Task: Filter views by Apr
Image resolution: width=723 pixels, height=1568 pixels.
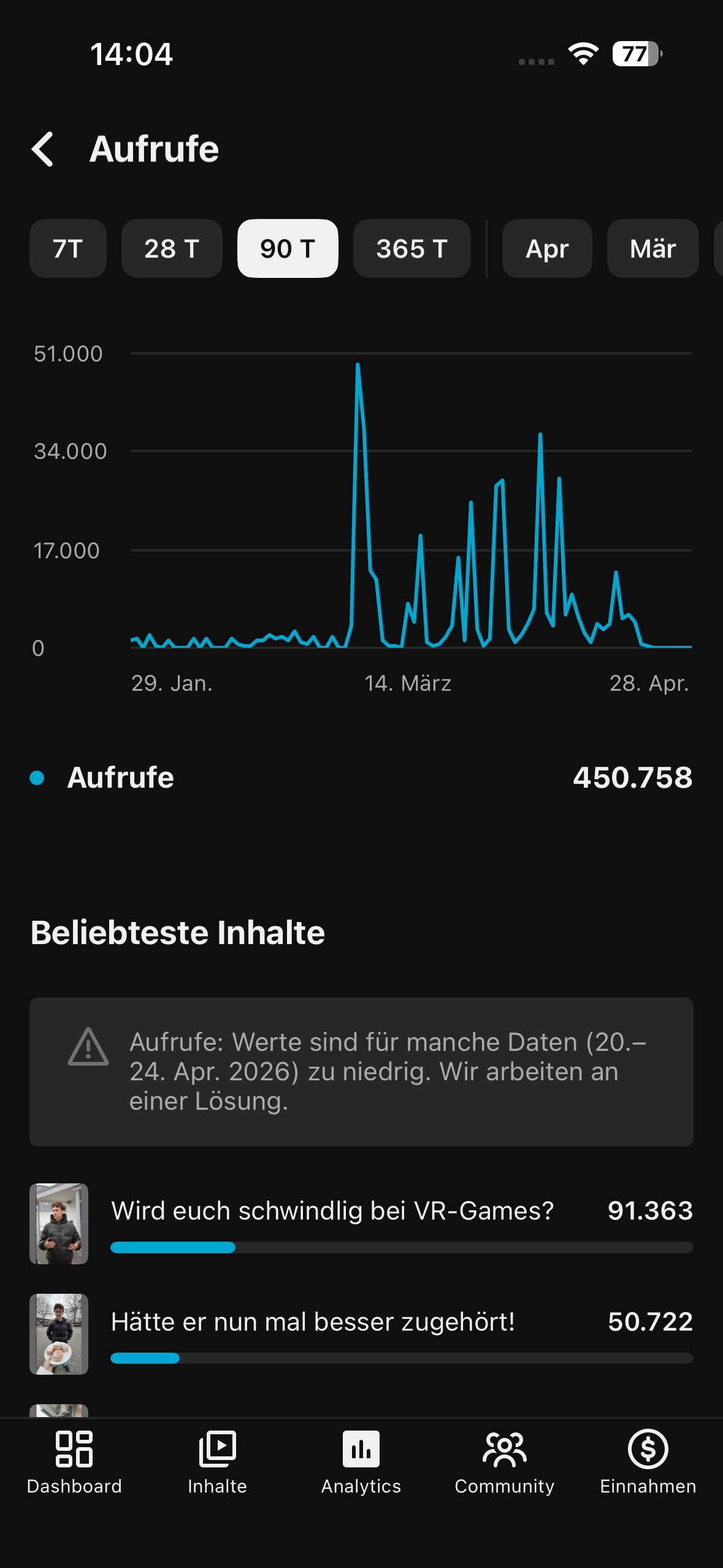Action: tap(547, 248)
